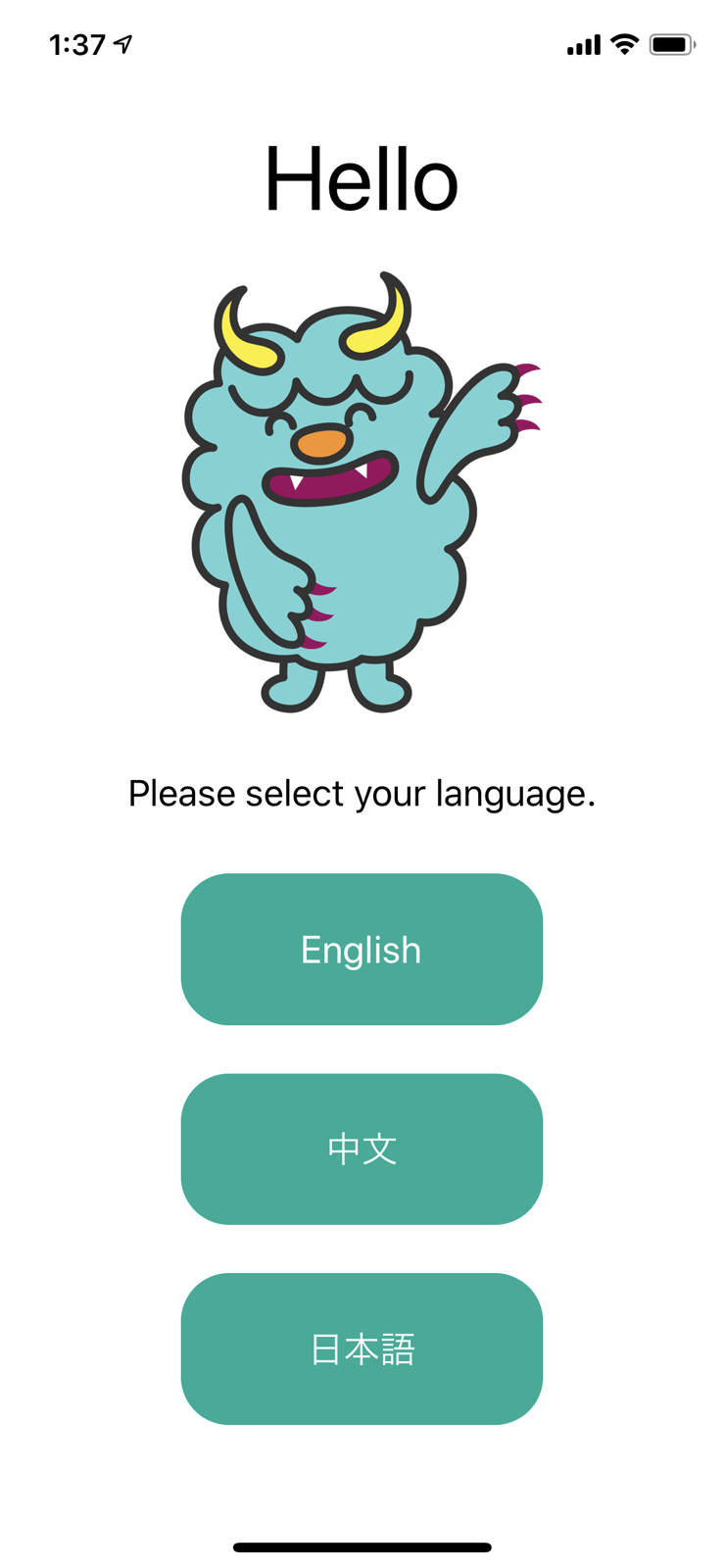Image resolution: width=724 pixels, height=1568 pixels.
Task: Select English as your language
Action: click(x=362, y=950)
